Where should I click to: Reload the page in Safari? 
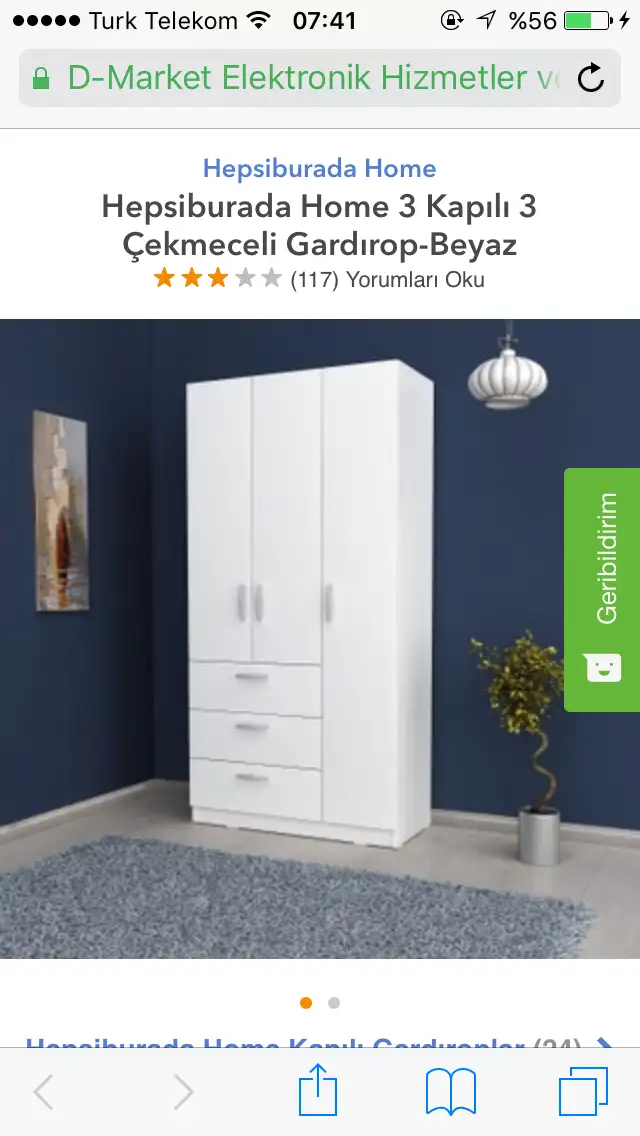click(591, 78)
